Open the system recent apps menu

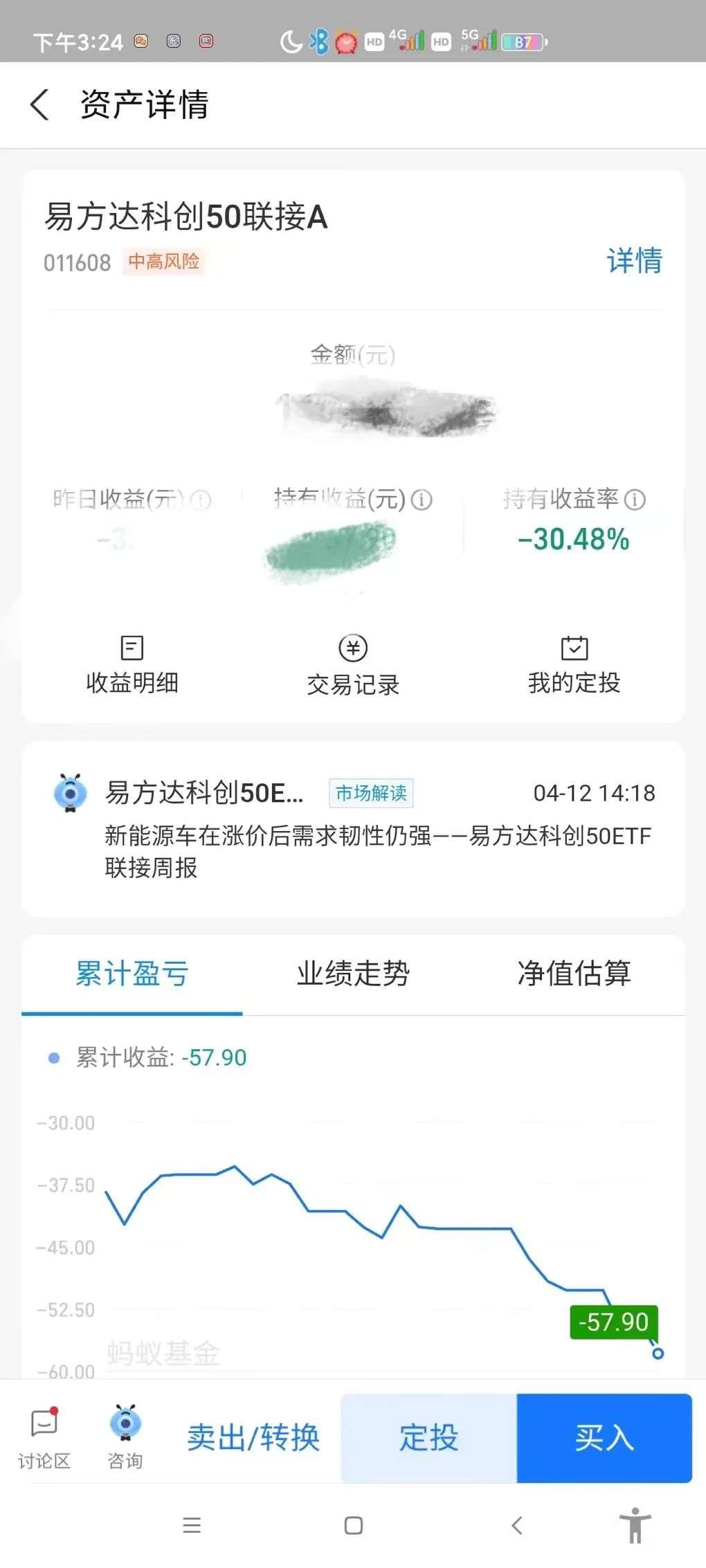click(192, 1525)
